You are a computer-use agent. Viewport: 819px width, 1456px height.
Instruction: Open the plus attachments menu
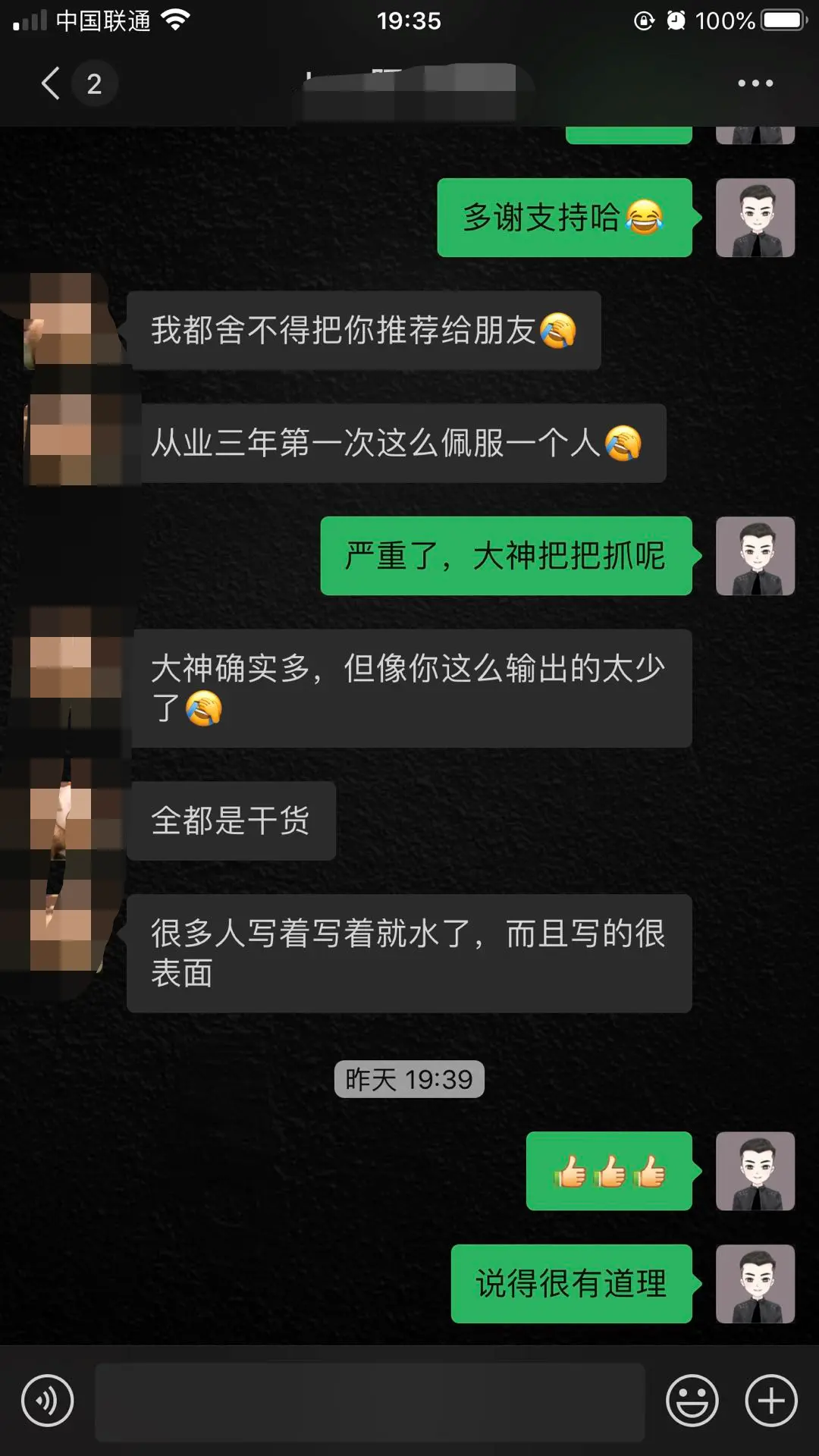pyautogui.click(x=771, y=1401)
